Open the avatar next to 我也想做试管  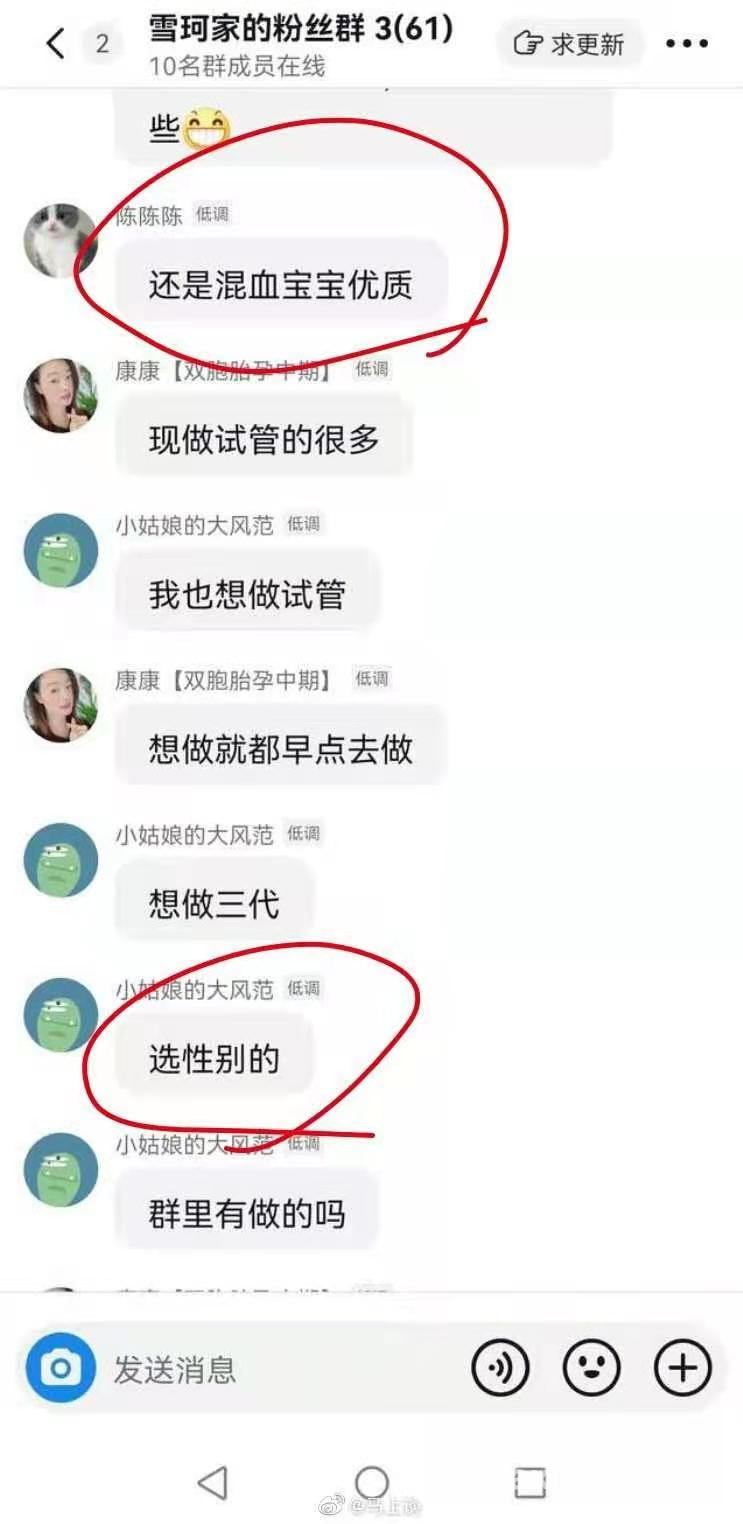point(61,550)
